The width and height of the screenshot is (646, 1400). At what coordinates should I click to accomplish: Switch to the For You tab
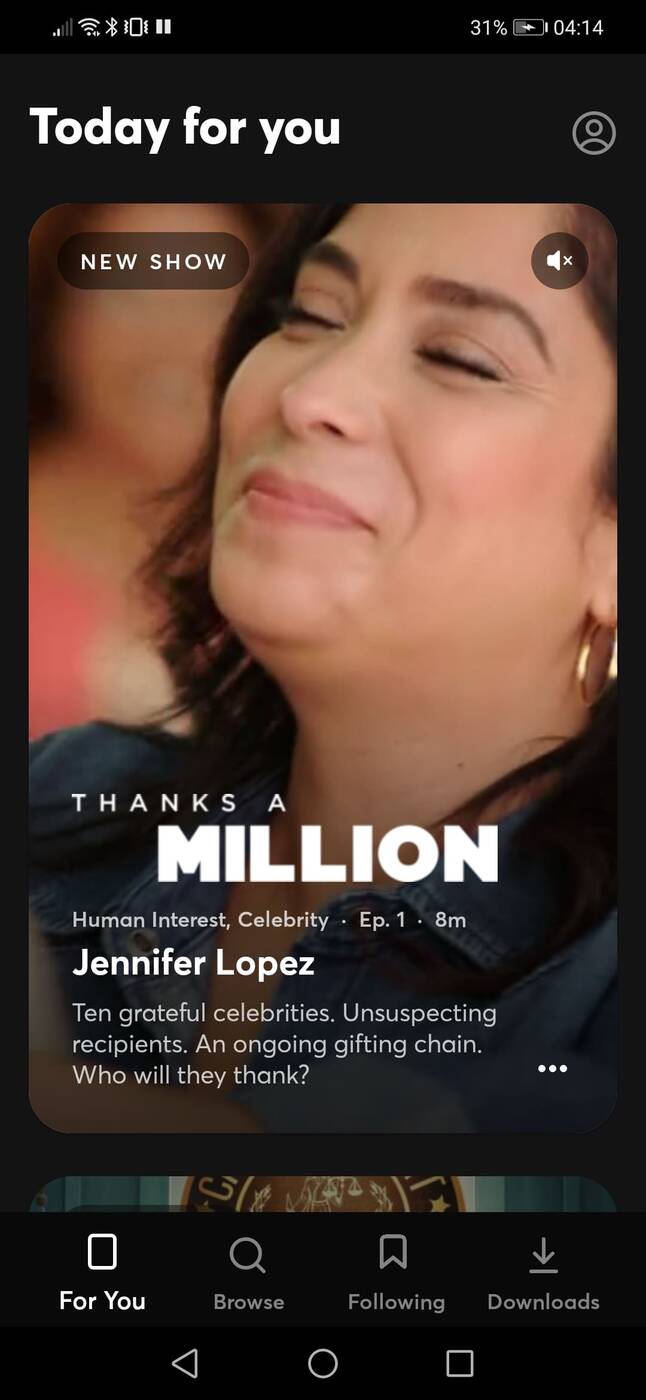click(x=102, y=1272)
